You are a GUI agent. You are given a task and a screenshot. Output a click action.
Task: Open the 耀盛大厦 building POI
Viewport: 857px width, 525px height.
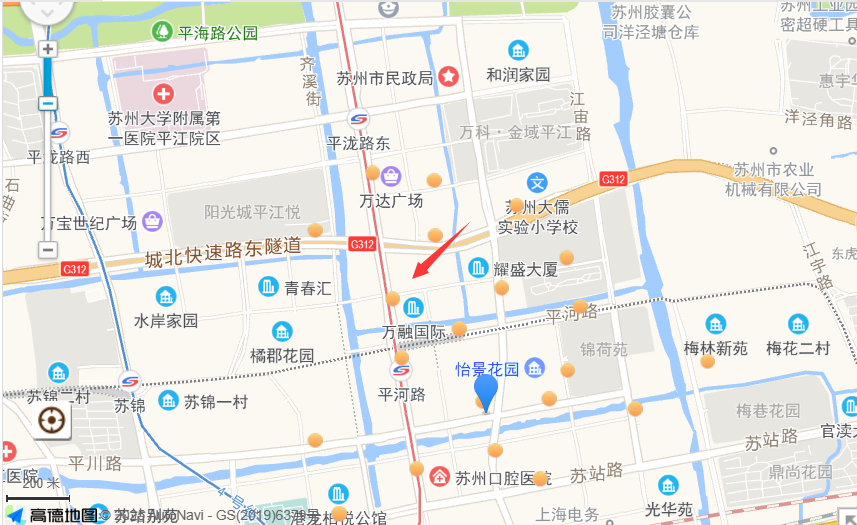coord(478,267)
